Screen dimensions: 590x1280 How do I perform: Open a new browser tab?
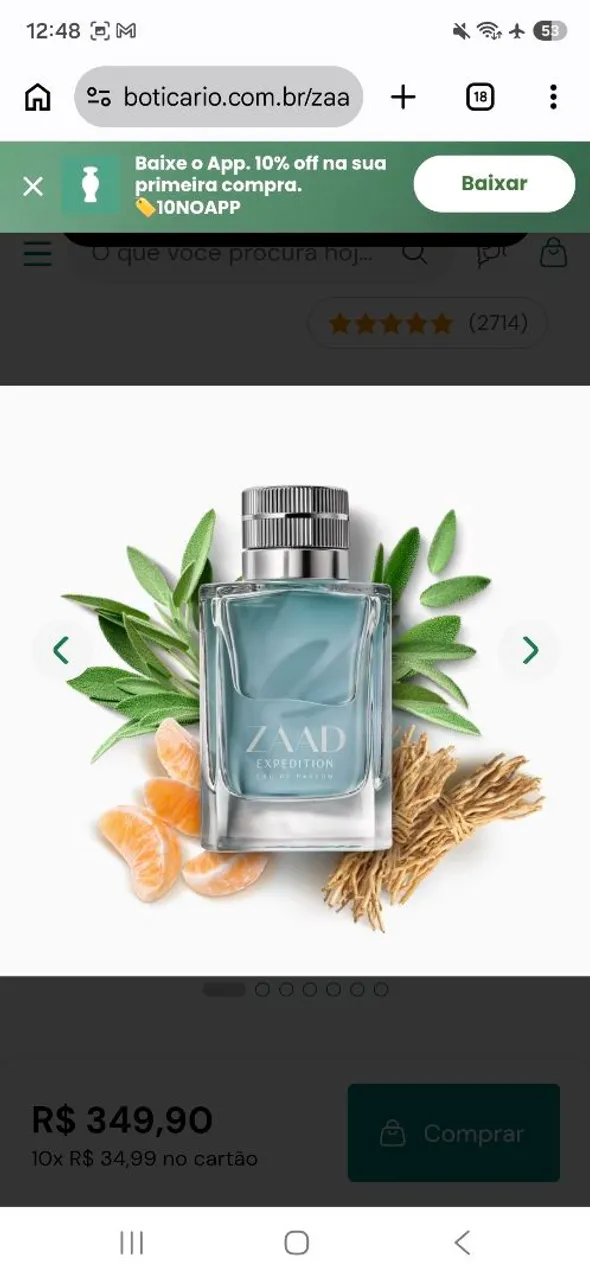click(x=403, y=97)
